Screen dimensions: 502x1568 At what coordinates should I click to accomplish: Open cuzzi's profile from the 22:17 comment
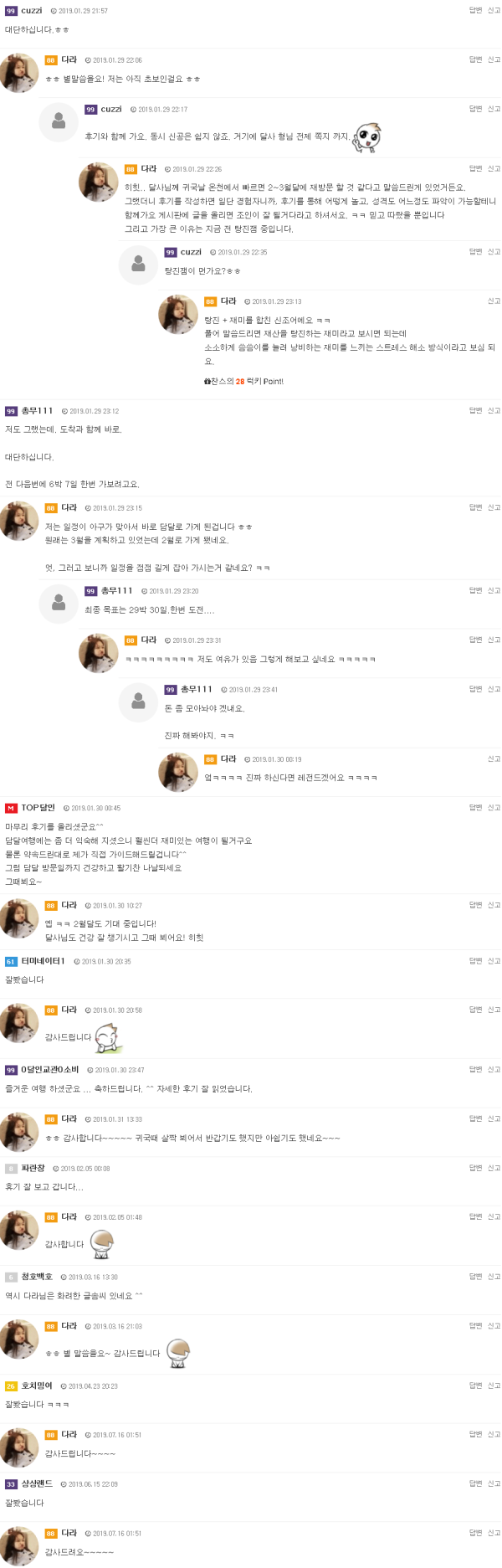coord(110,110)
